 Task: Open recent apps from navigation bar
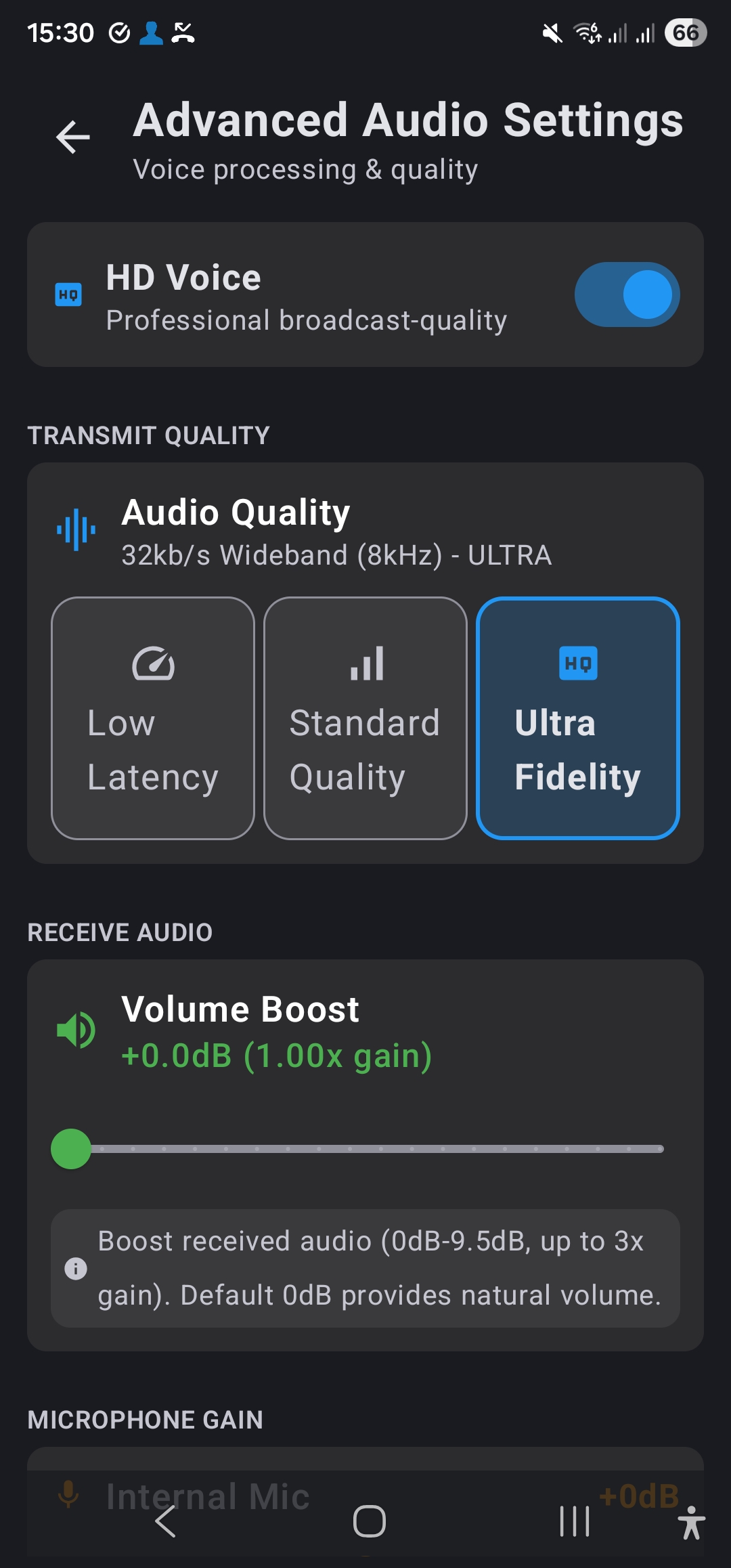(x=575, y=1521)
